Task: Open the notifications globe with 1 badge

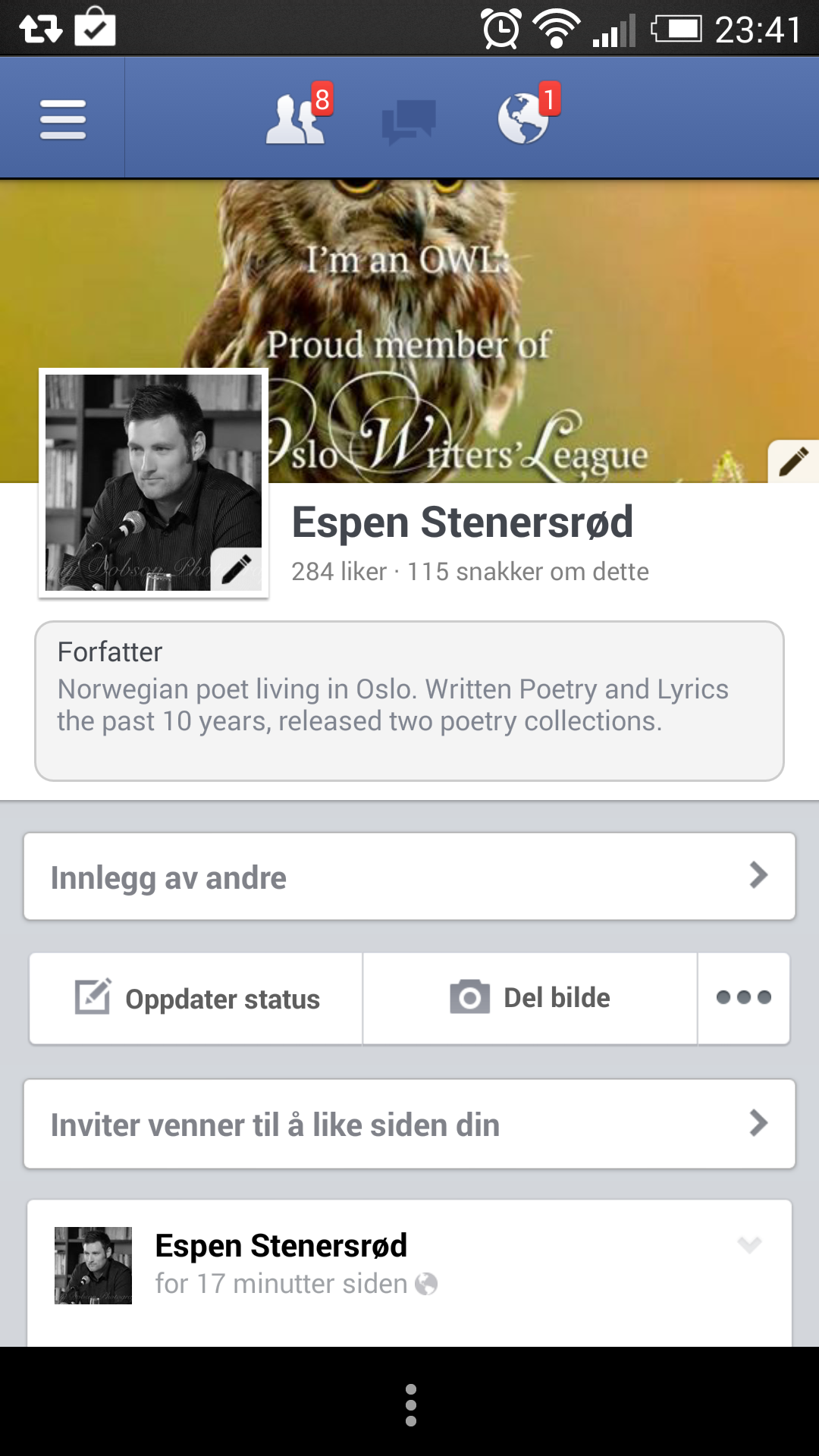Action: [525, 118]
